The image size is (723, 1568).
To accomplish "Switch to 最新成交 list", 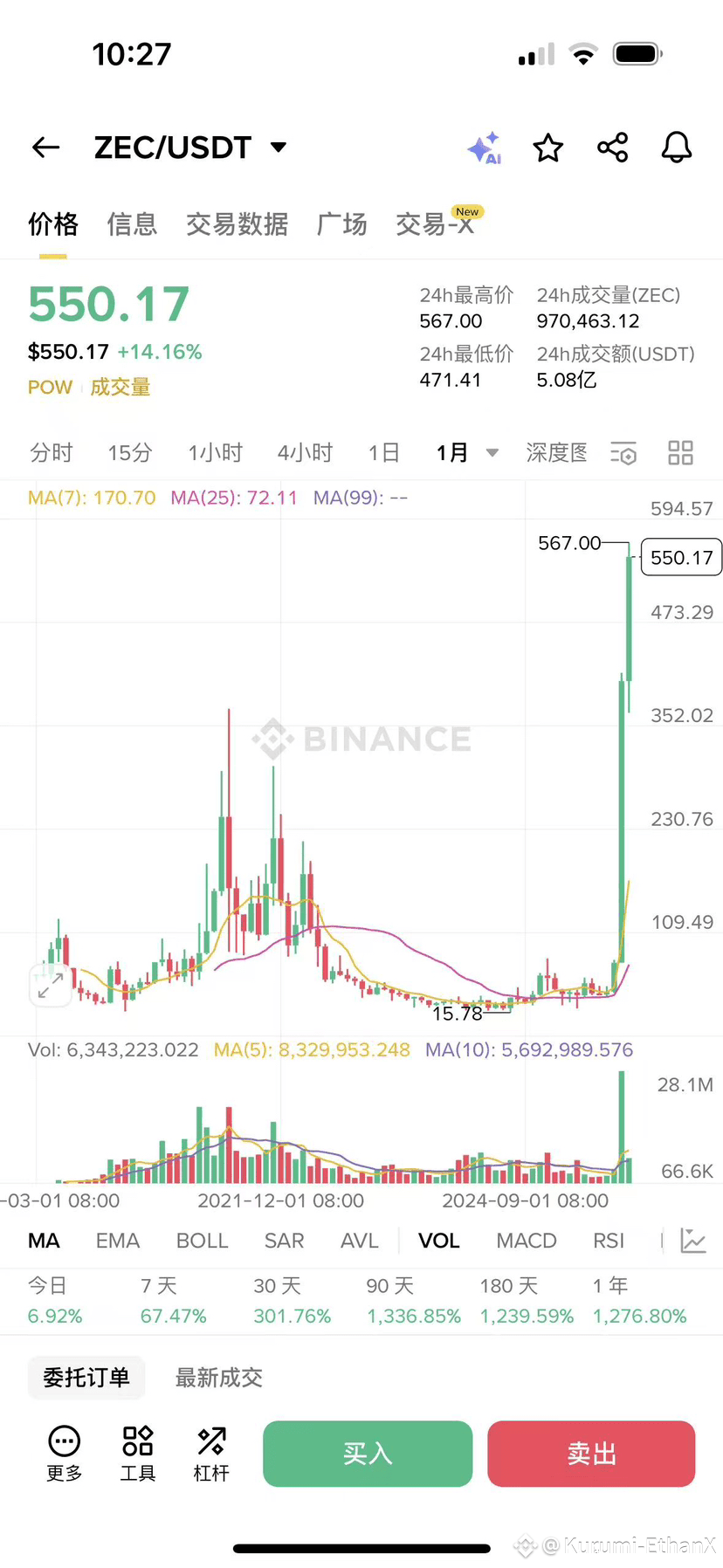I will click(218, 1378).
